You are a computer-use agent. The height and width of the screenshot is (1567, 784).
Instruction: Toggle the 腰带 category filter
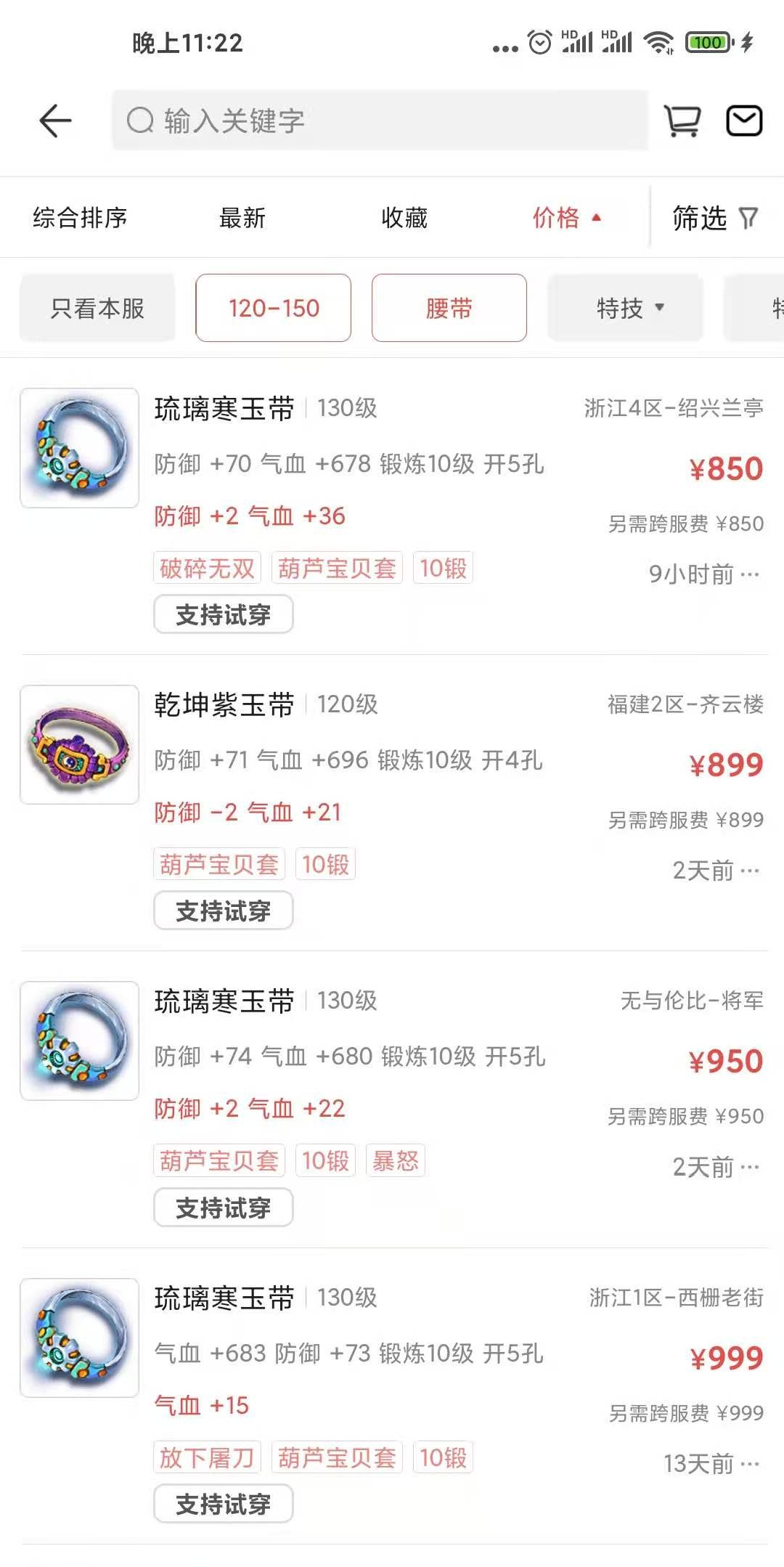click(449, 308)
